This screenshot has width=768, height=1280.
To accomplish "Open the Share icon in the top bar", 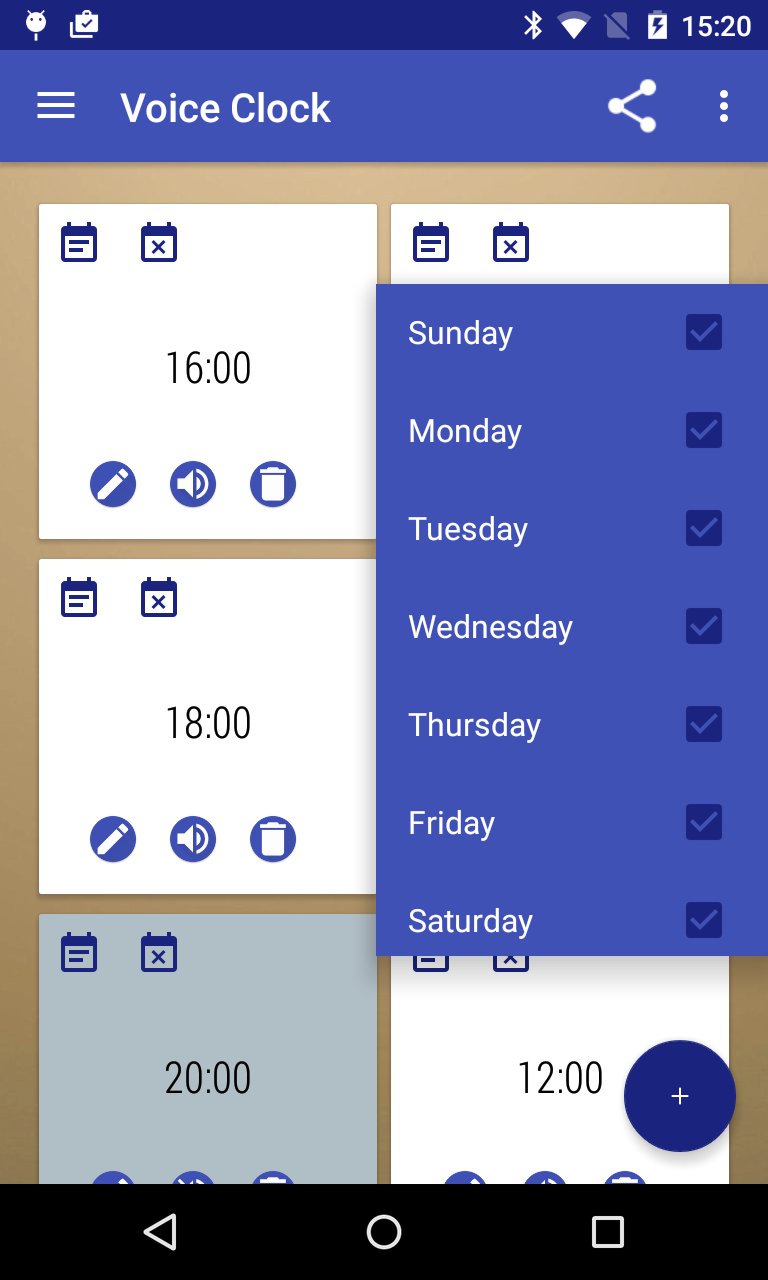I will click(632, 106).
